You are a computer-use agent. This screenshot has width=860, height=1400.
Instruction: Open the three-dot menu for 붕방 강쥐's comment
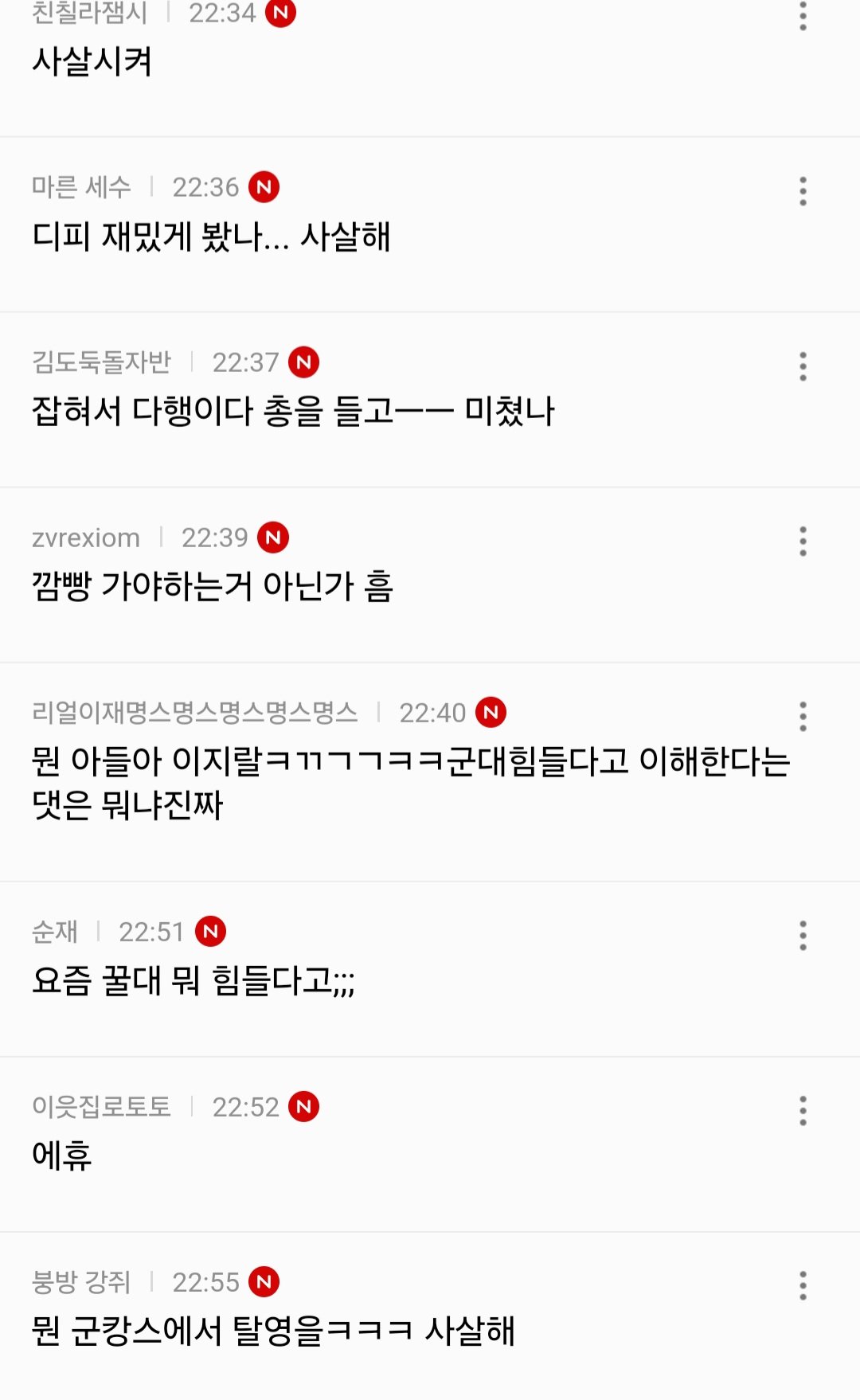point(803,1286)
